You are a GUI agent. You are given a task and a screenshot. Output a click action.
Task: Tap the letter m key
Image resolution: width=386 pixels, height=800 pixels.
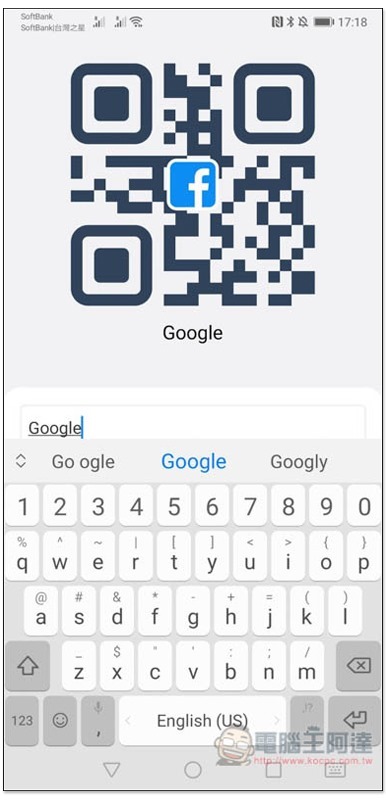coord(306,666)
